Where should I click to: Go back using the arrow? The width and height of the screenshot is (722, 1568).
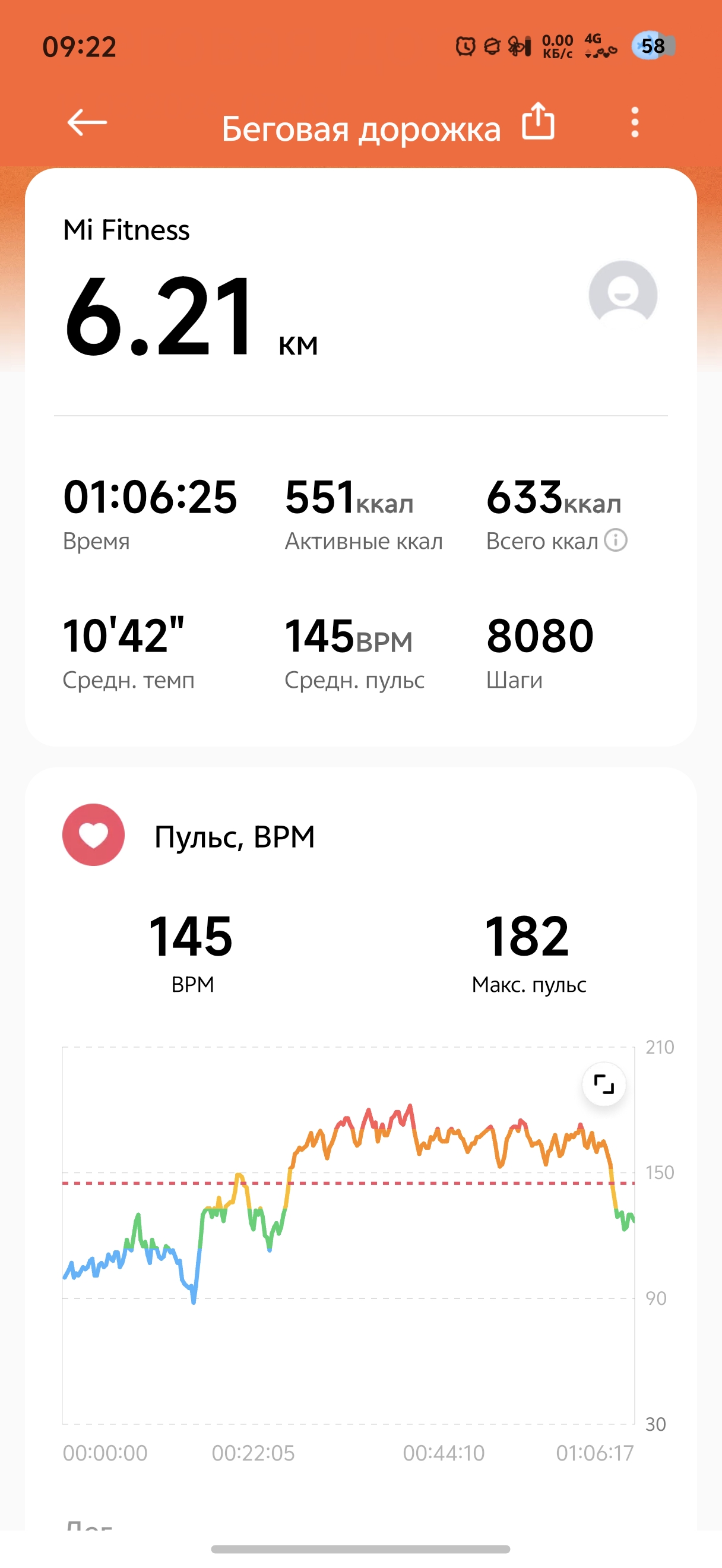[x=87, y=122]
